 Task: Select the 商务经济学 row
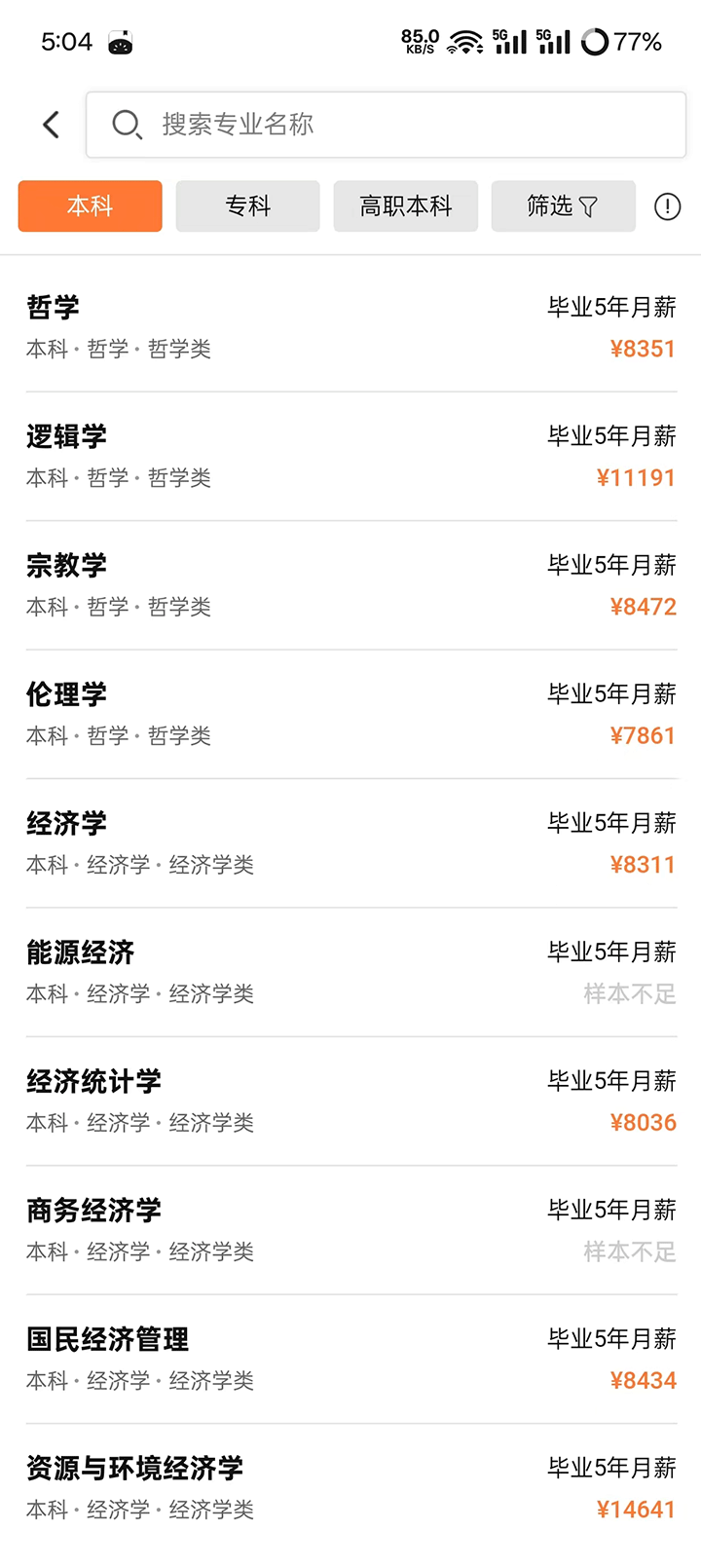click(350, 1230)
